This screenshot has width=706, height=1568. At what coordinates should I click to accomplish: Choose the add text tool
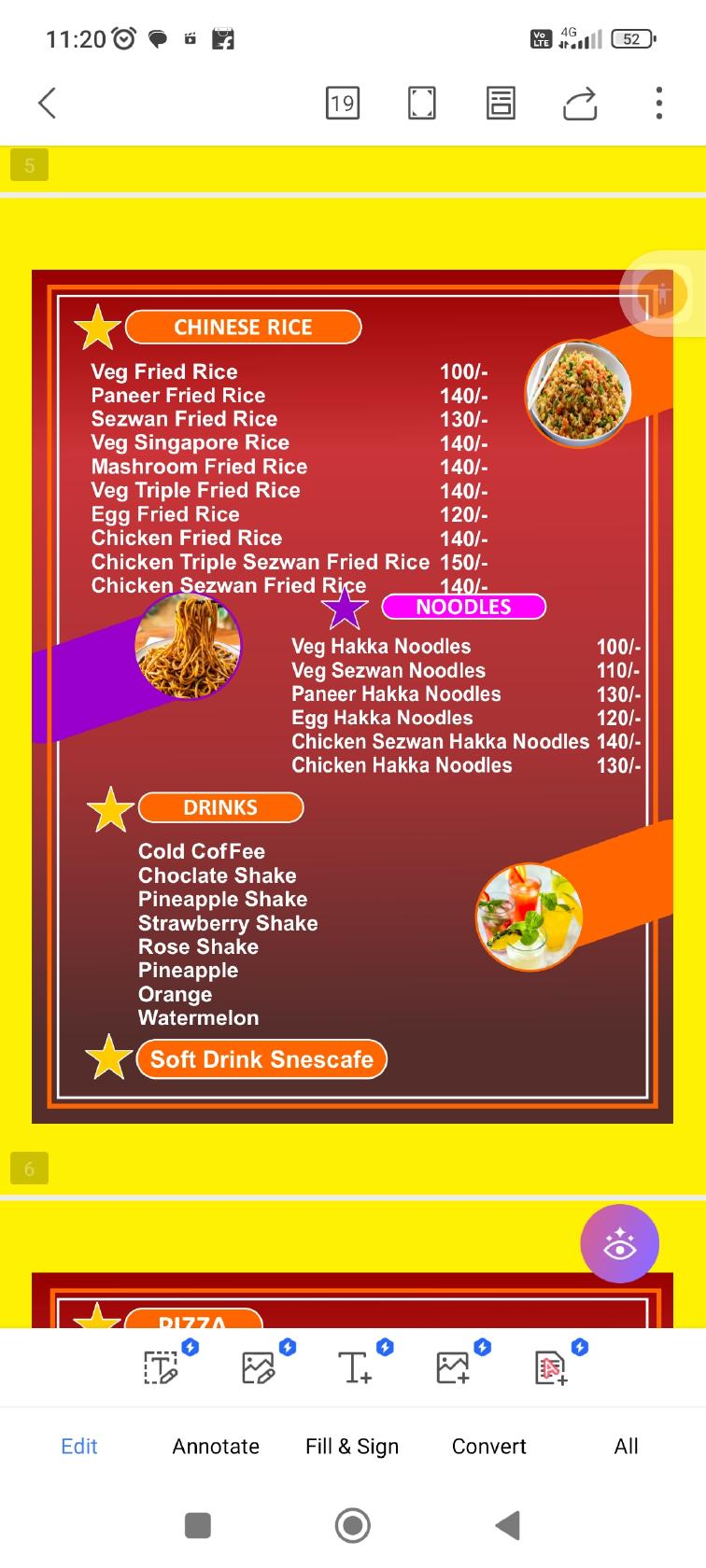click(x=355, y=1367)
